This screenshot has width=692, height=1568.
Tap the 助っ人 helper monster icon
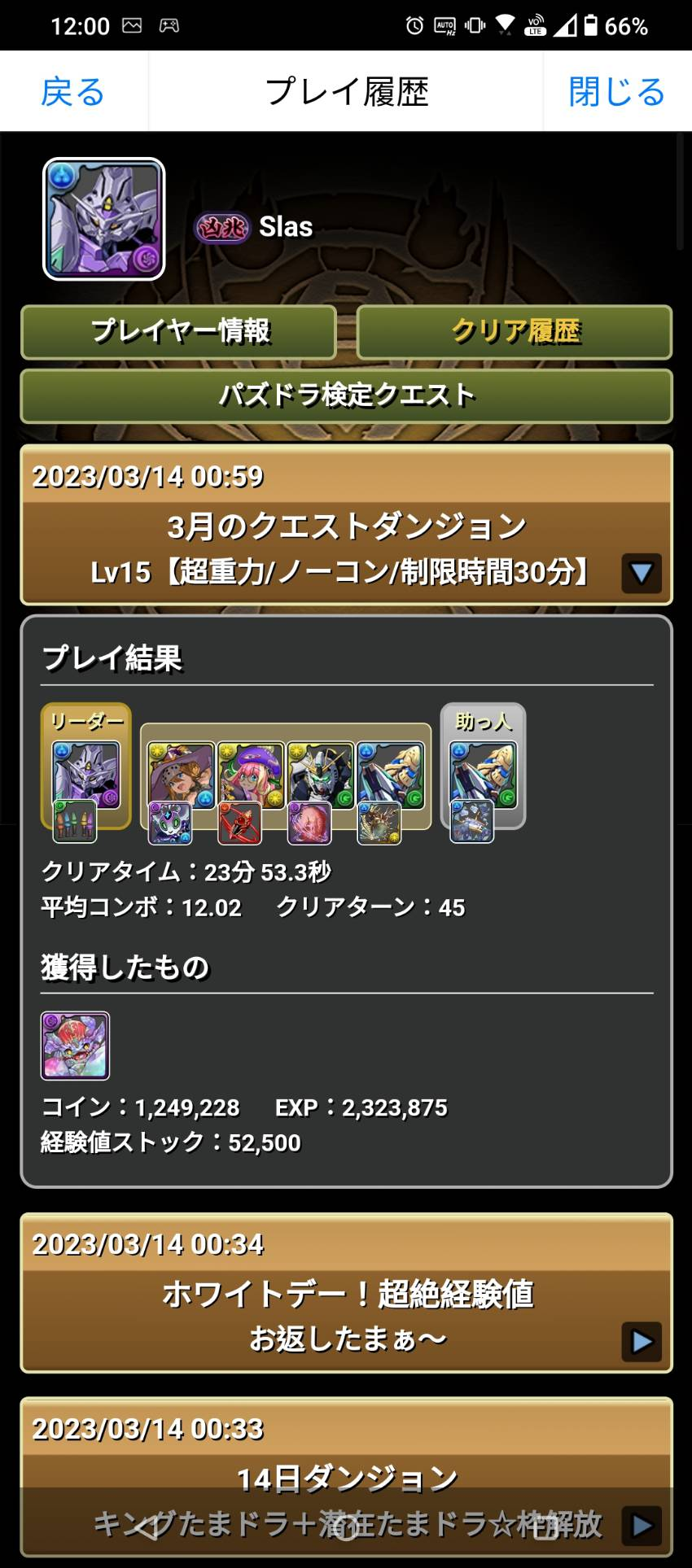483,774
